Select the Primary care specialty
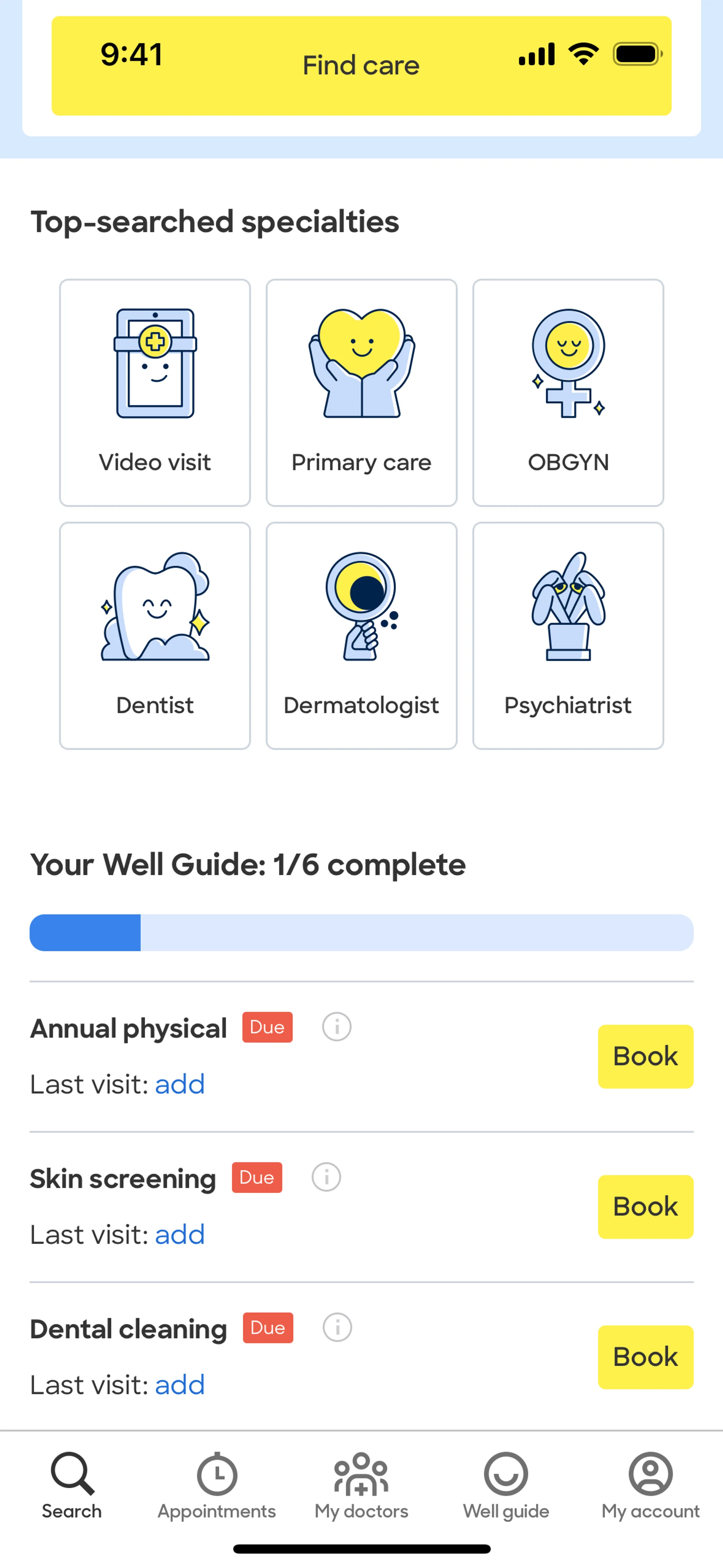The width and height of the screenshot is (723, 1568). (x=361, y=393)
